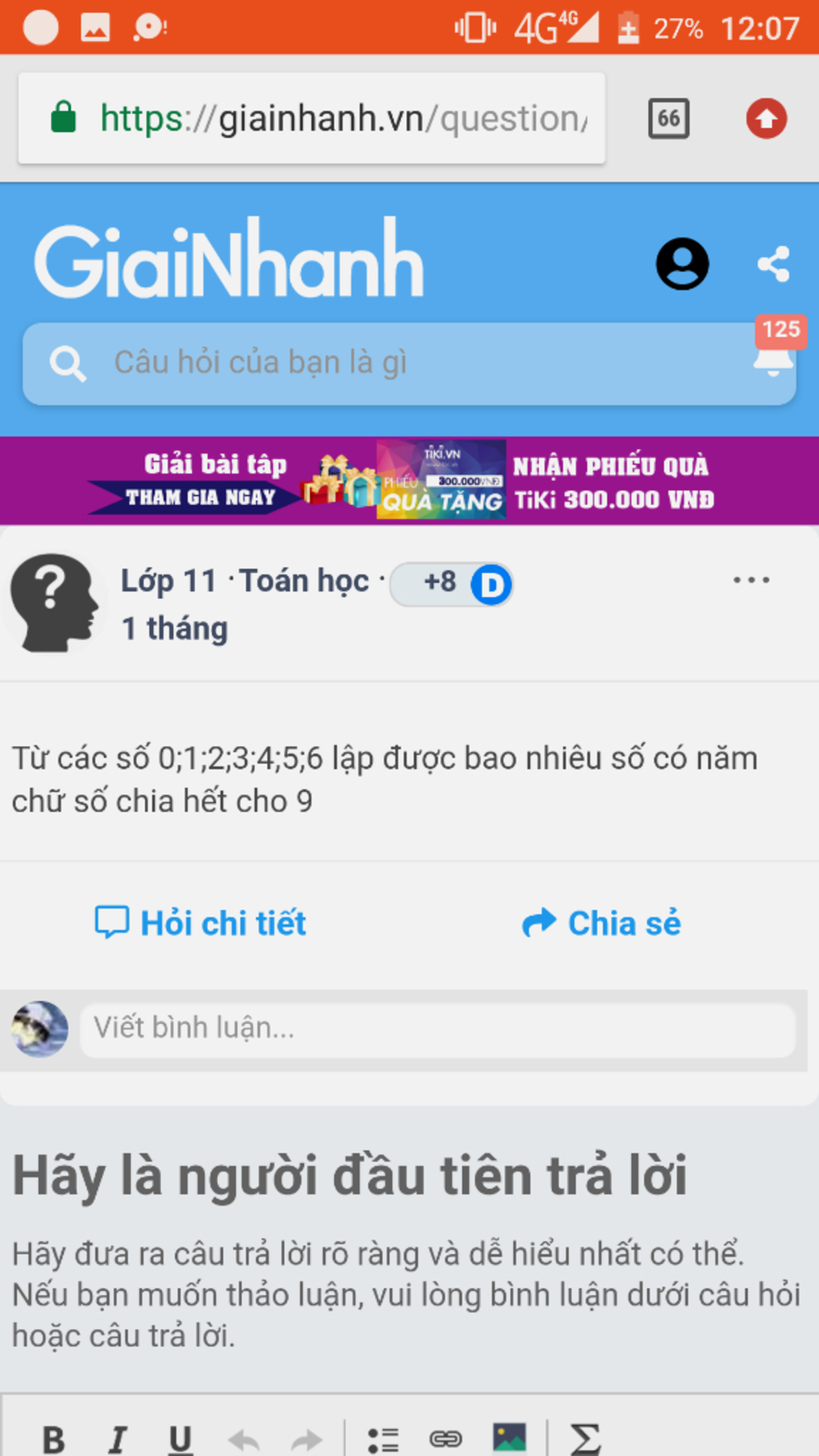819x1456 pixels.
Task: Enable bold formatting in the editor
Action: point(54,1438)
